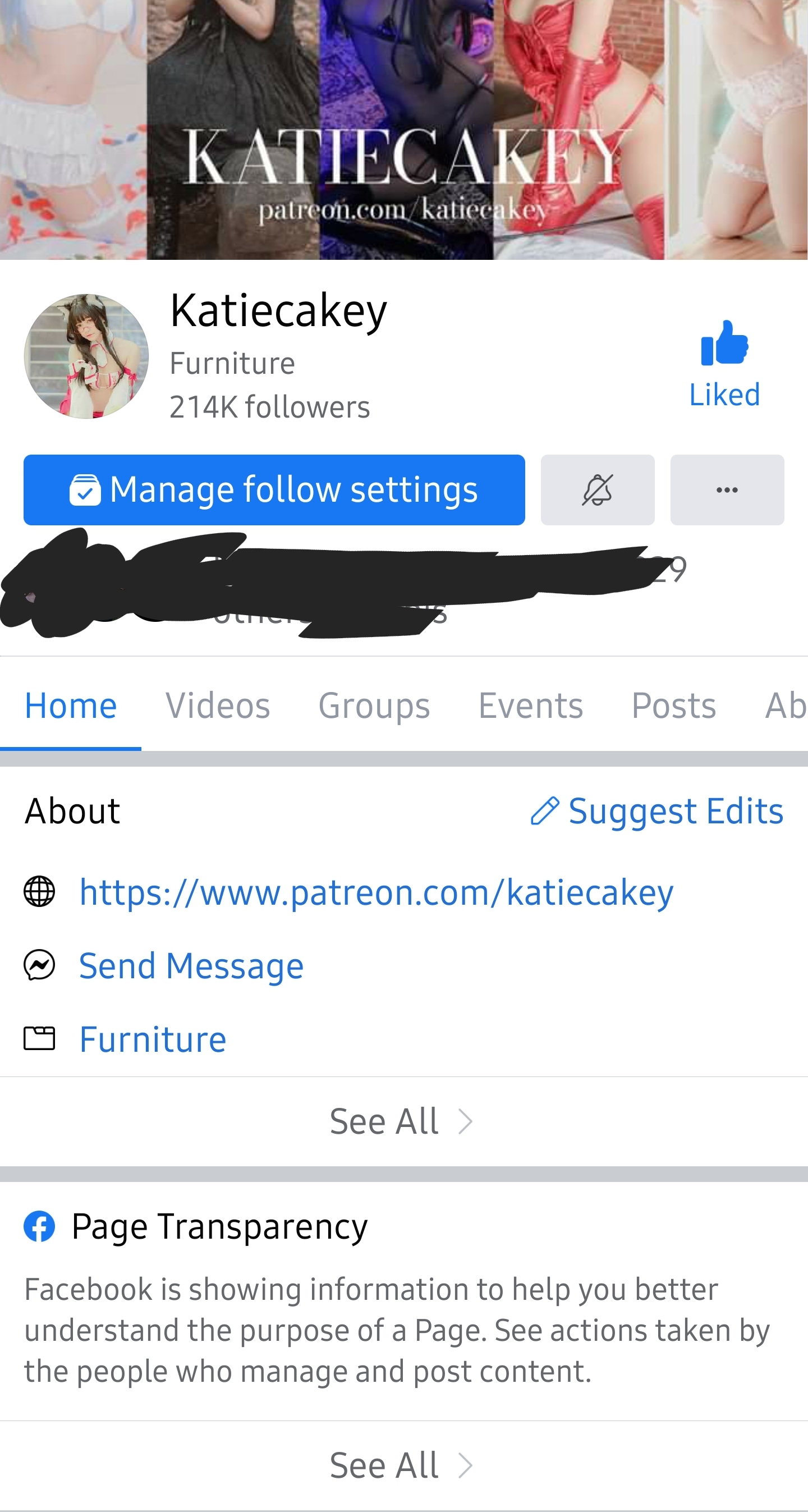Open the three-dot more options menu
Viewport: 808px width, 1512px height.
click(x=727, y=489)
